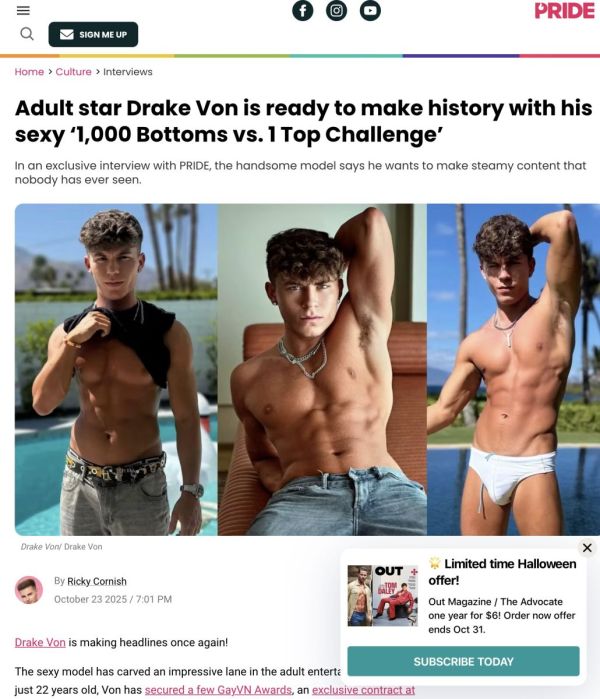Screen dimensions: 600x699
Task: Open the Instagram profile icon
Action: [x=337, y=10]
